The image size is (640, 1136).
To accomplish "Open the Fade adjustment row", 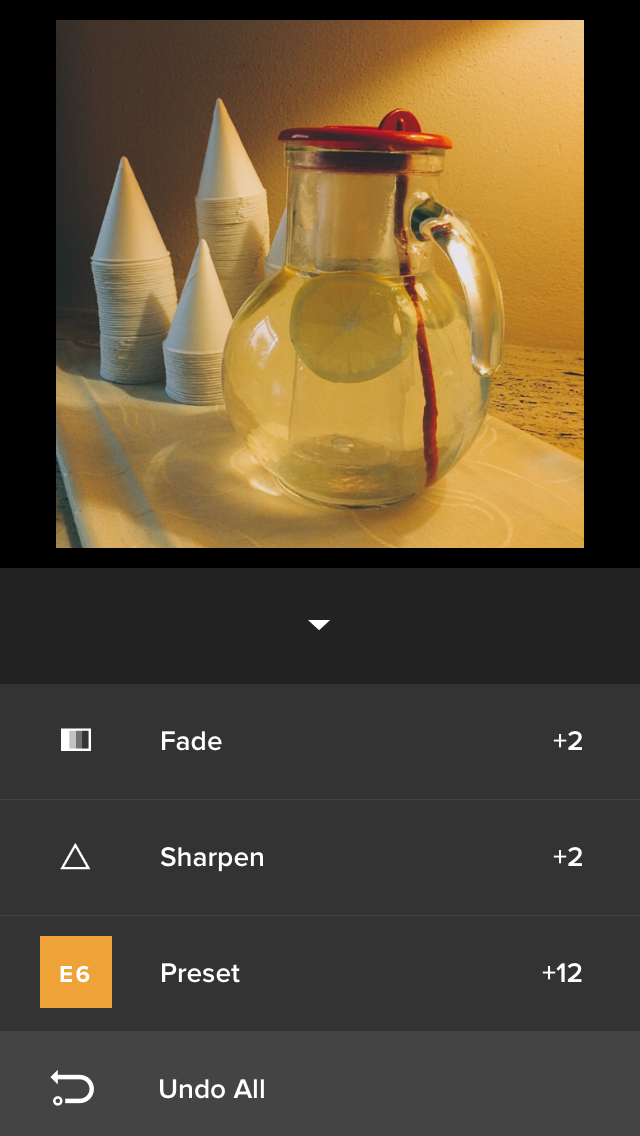I will [x=320, y=741].
